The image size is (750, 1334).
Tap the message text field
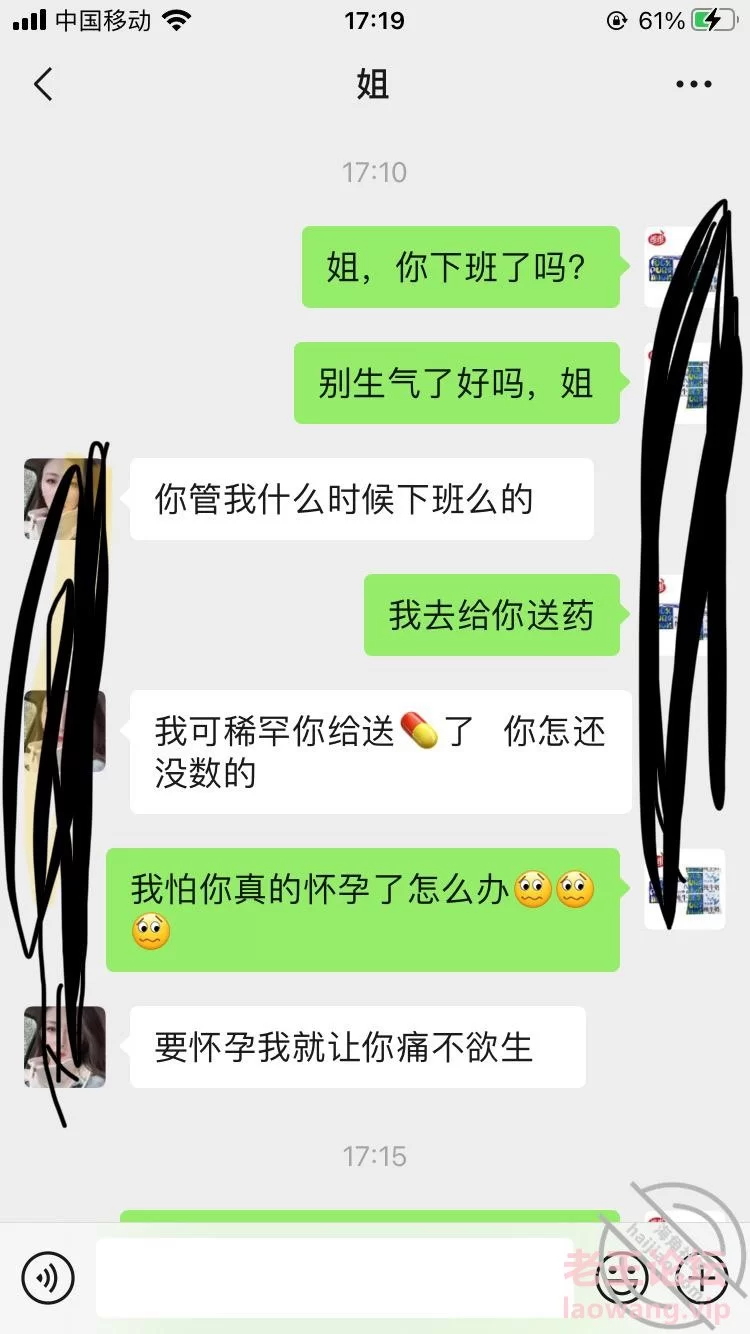[335, 1277]
